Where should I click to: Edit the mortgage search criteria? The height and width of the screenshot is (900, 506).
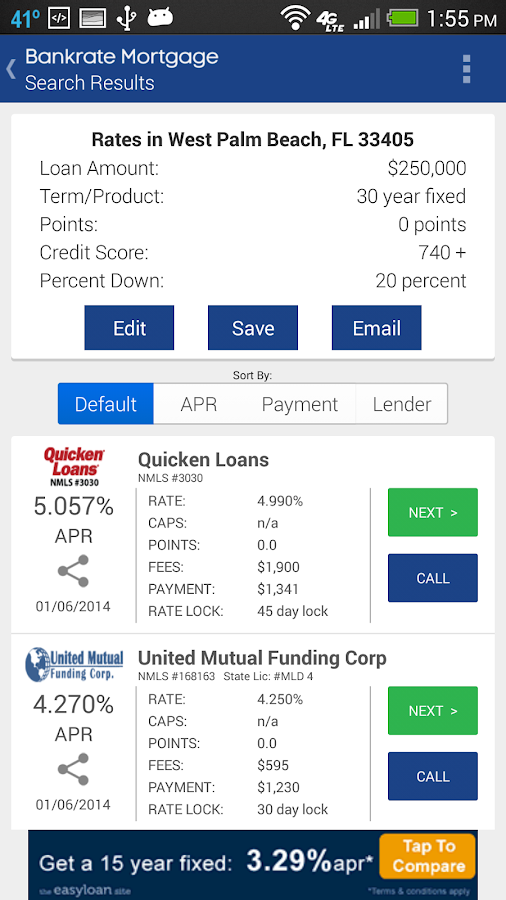pos(129,328)
